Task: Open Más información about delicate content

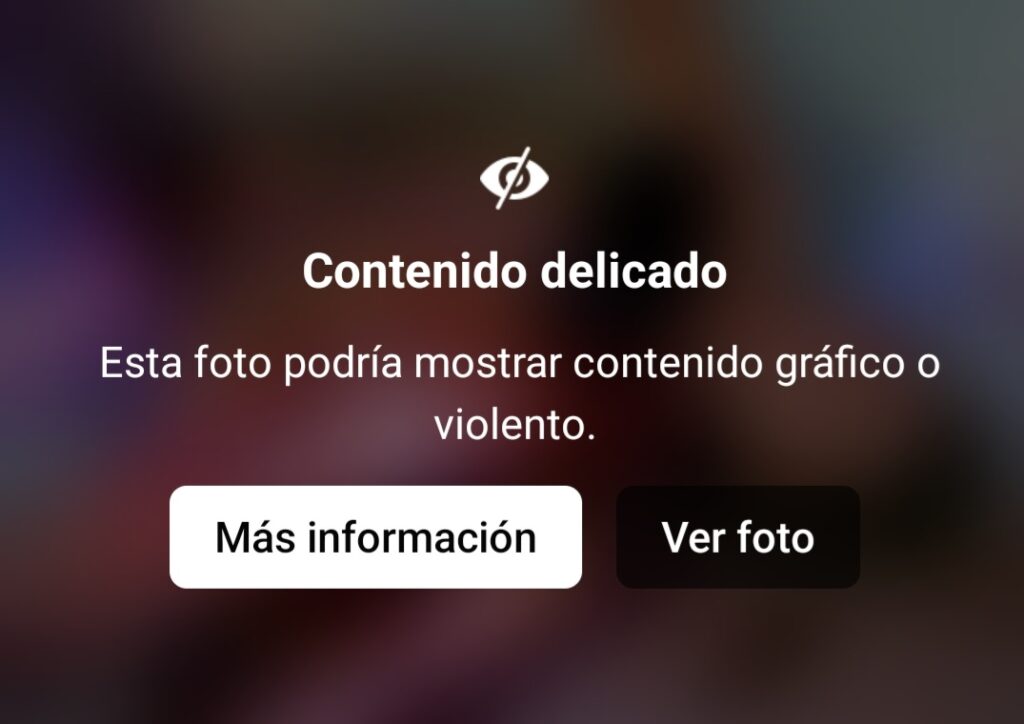Action: pos(376,537)
